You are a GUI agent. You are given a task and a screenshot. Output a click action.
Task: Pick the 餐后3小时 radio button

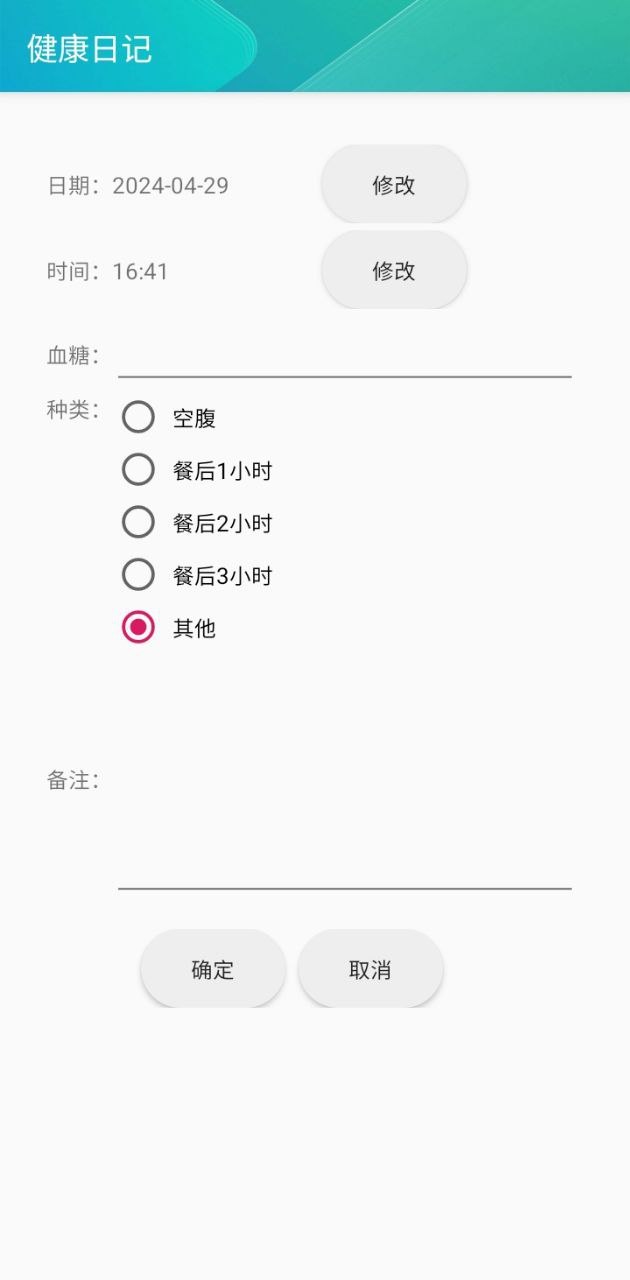pos(138,575)
